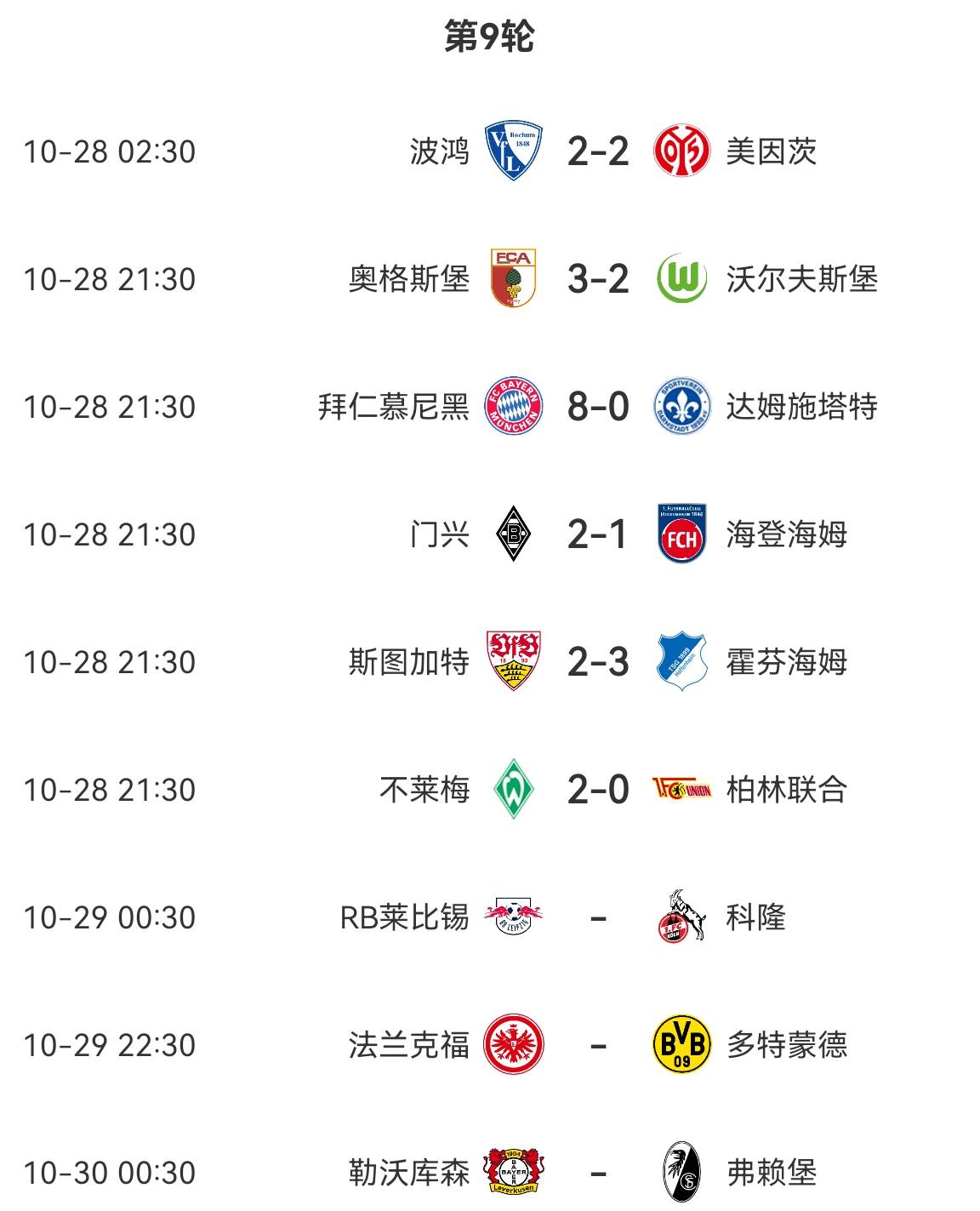Tap the 法兰克福 vs 多特蒙德 fixture
This screenshot has width=980, height=1211.
pos(597,1045)
